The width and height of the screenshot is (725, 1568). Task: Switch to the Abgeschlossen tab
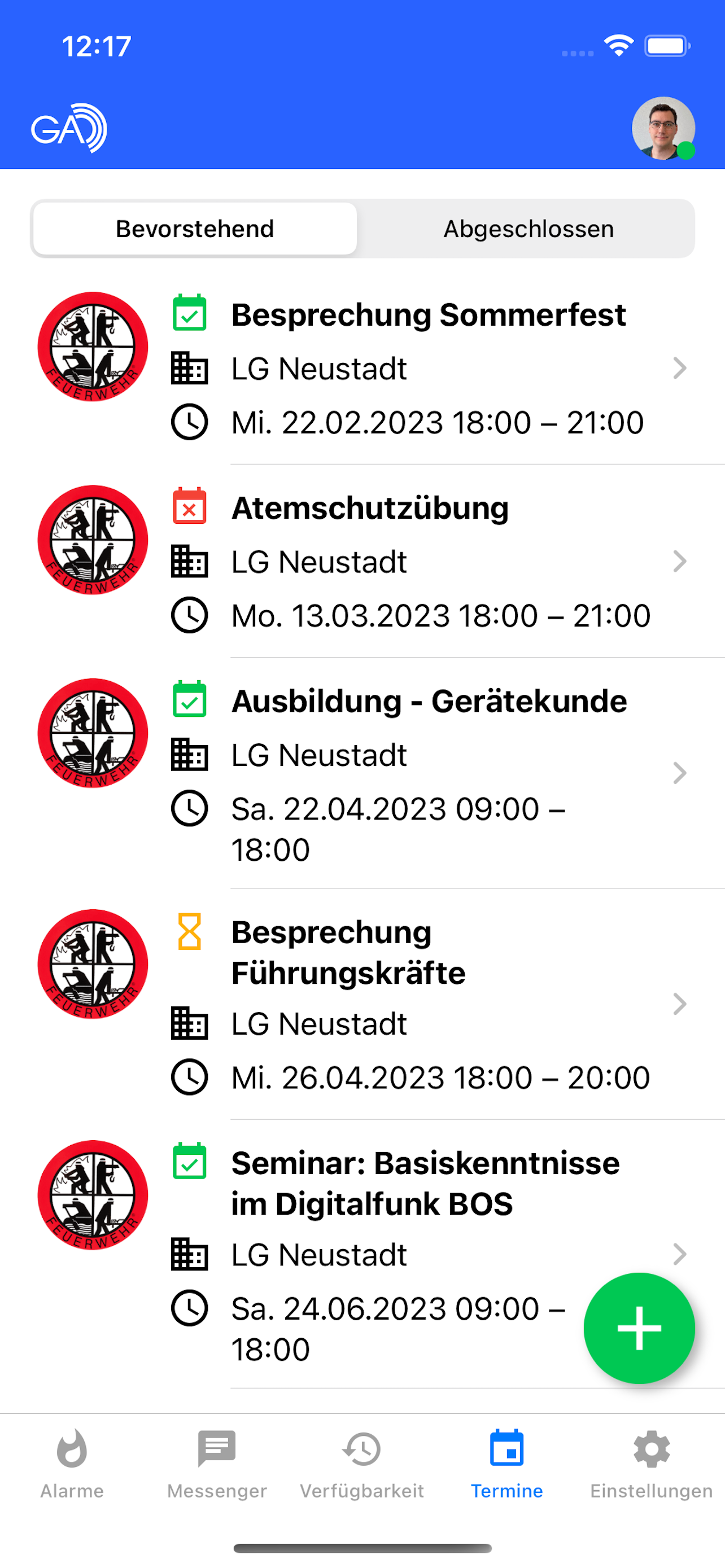528,229
